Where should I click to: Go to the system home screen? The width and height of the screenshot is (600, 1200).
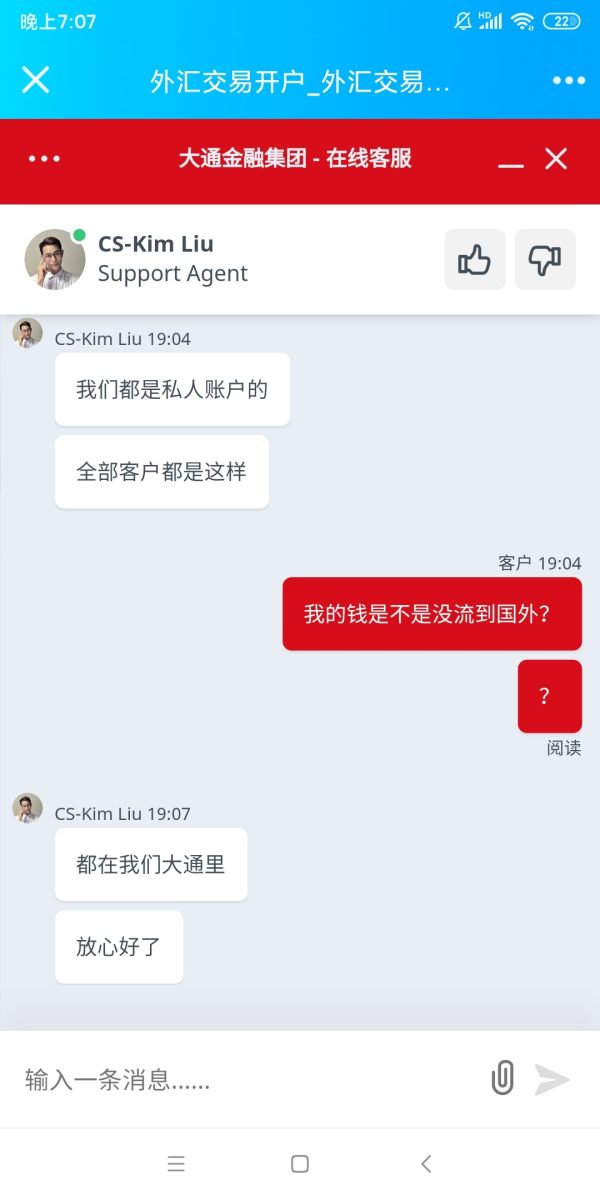[299, 1163]
